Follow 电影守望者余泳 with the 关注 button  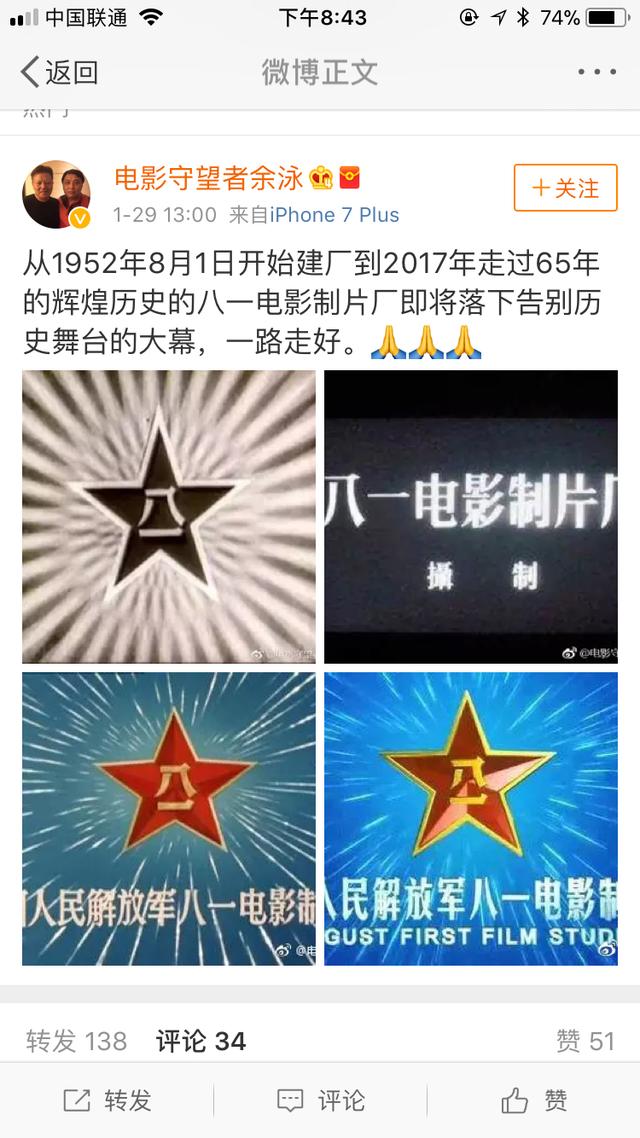(565, 188)
